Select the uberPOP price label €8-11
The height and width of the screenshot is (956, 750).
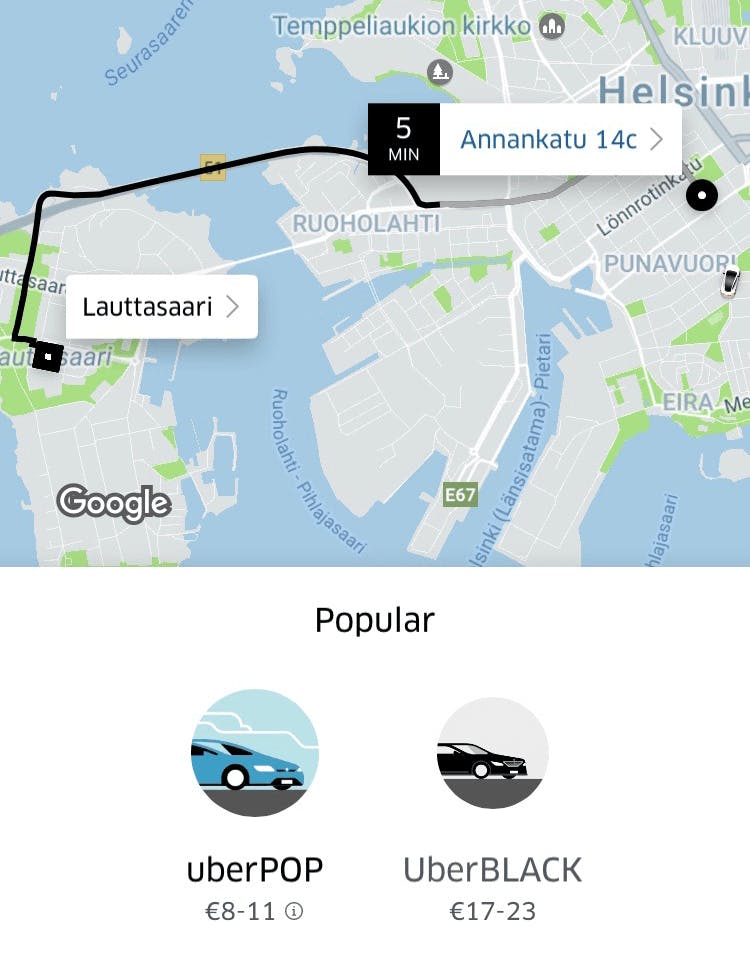(240, 911)
